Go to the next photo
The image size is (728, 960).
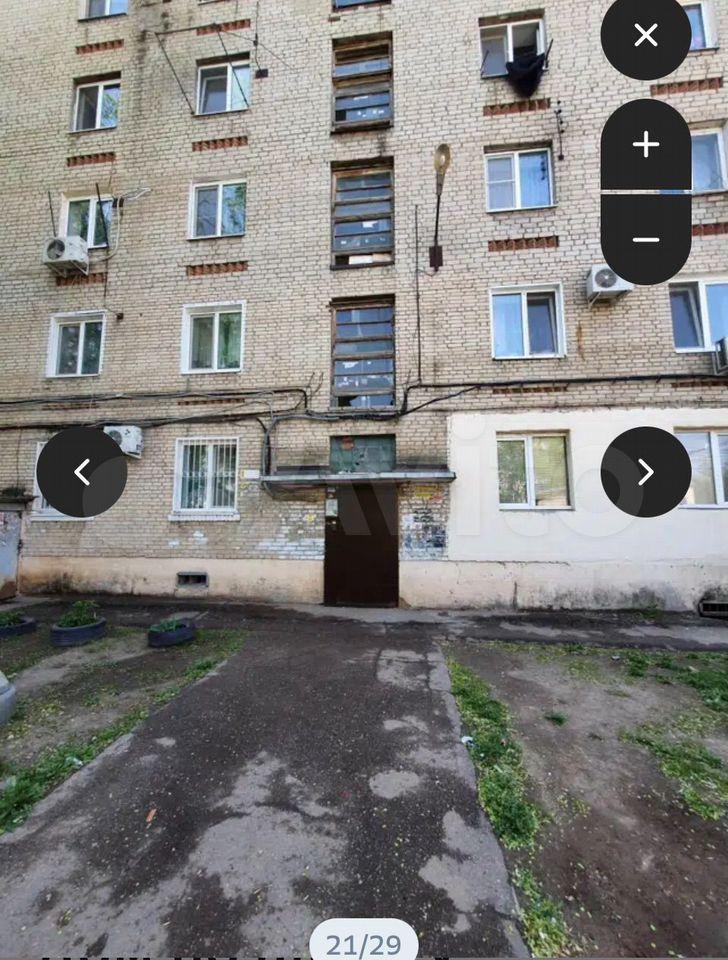pos(645,472)
